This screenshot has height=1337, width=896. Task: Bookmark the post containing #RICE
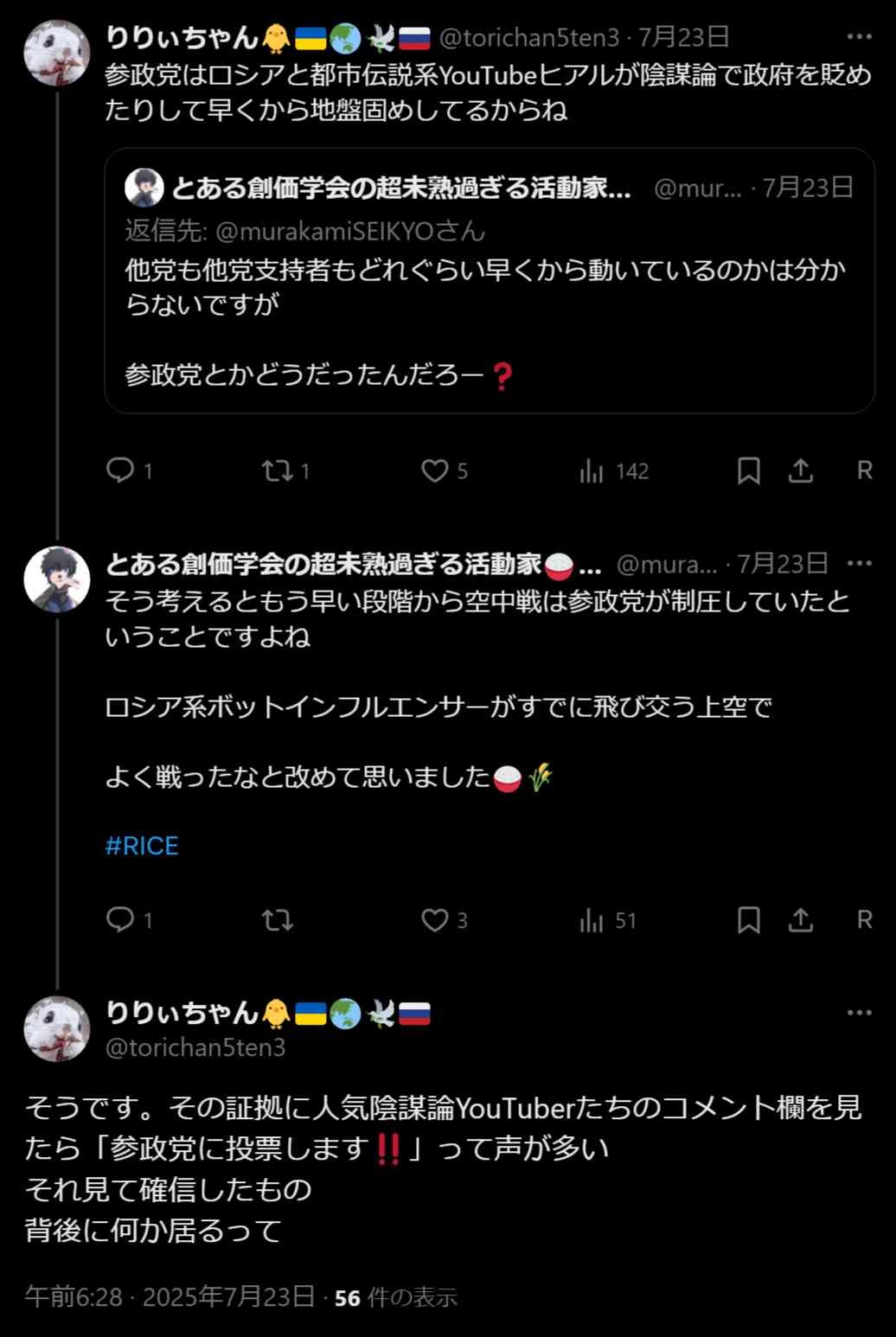coord(748,919)
